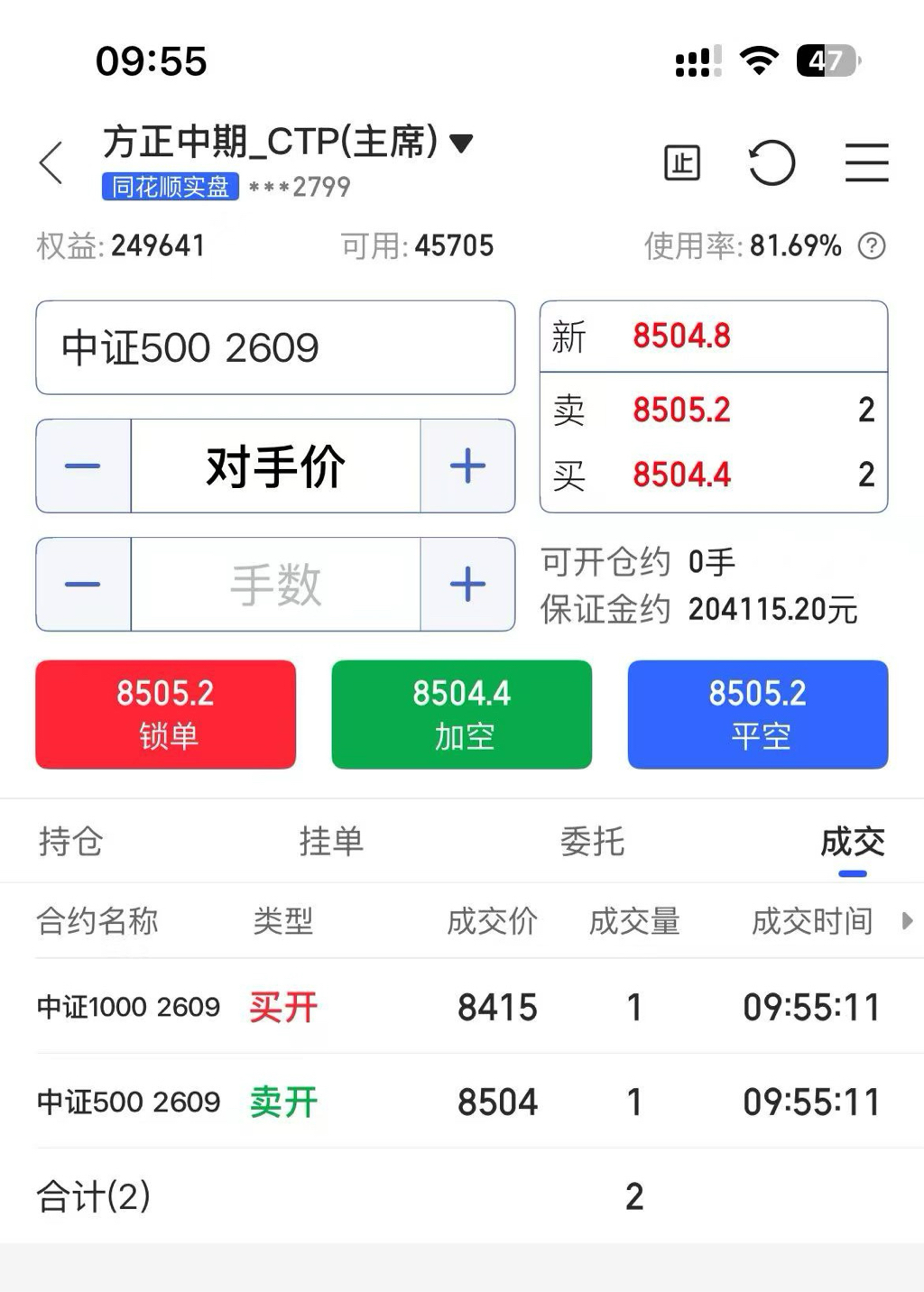
Task: Increase 手数 lots with the plus button
Action: pyautogui.click(x=467, y=585)
